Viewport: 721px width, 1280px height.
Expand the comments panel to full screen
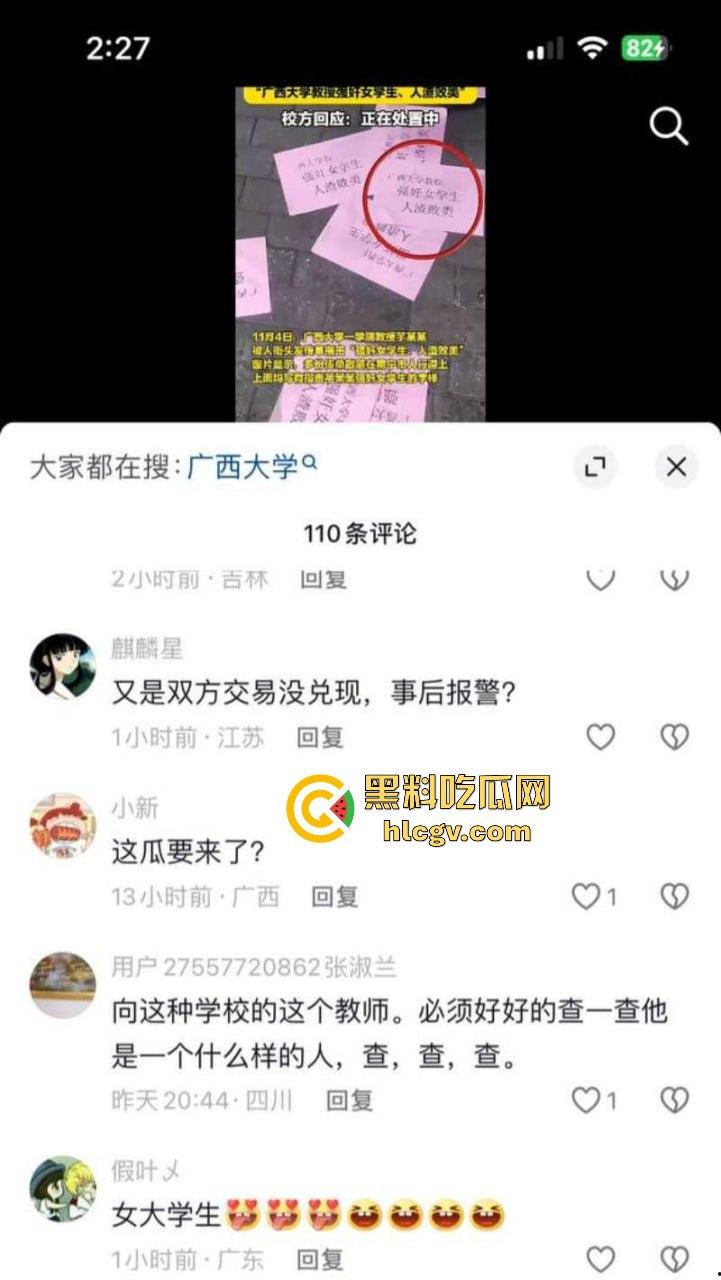pyautogui.click(x=595, y=467)
